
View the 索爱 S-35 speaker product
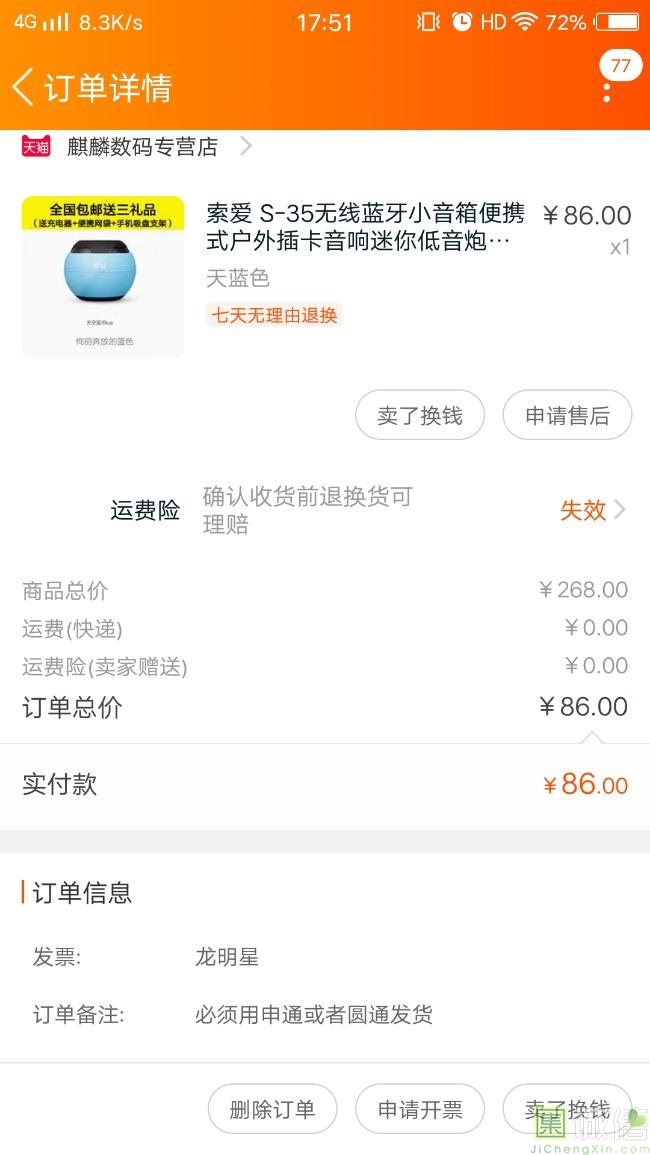pos(364,227)
